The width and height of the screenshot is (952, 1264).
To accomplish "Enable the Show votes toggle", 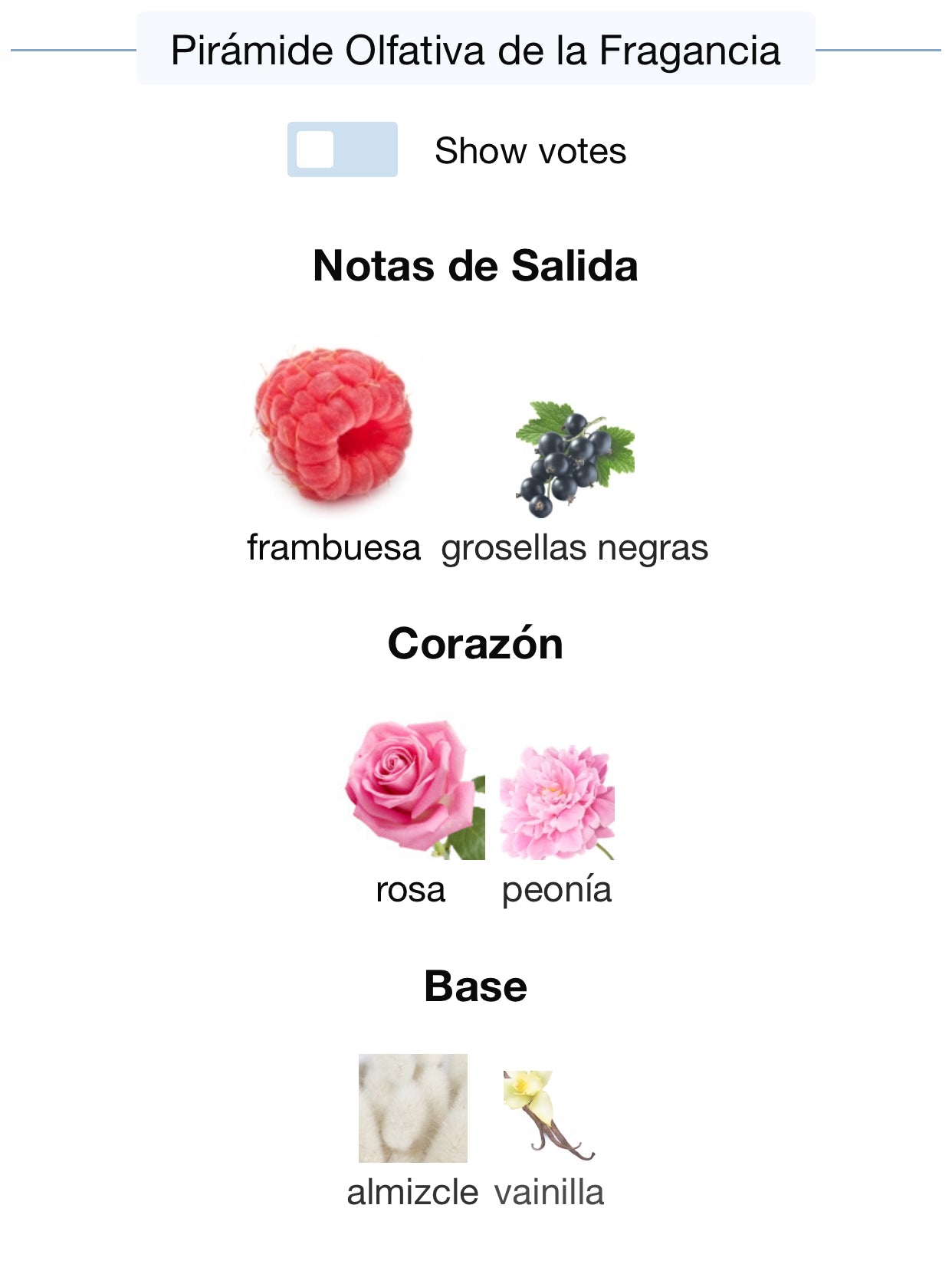I will (x=342, y=149).
